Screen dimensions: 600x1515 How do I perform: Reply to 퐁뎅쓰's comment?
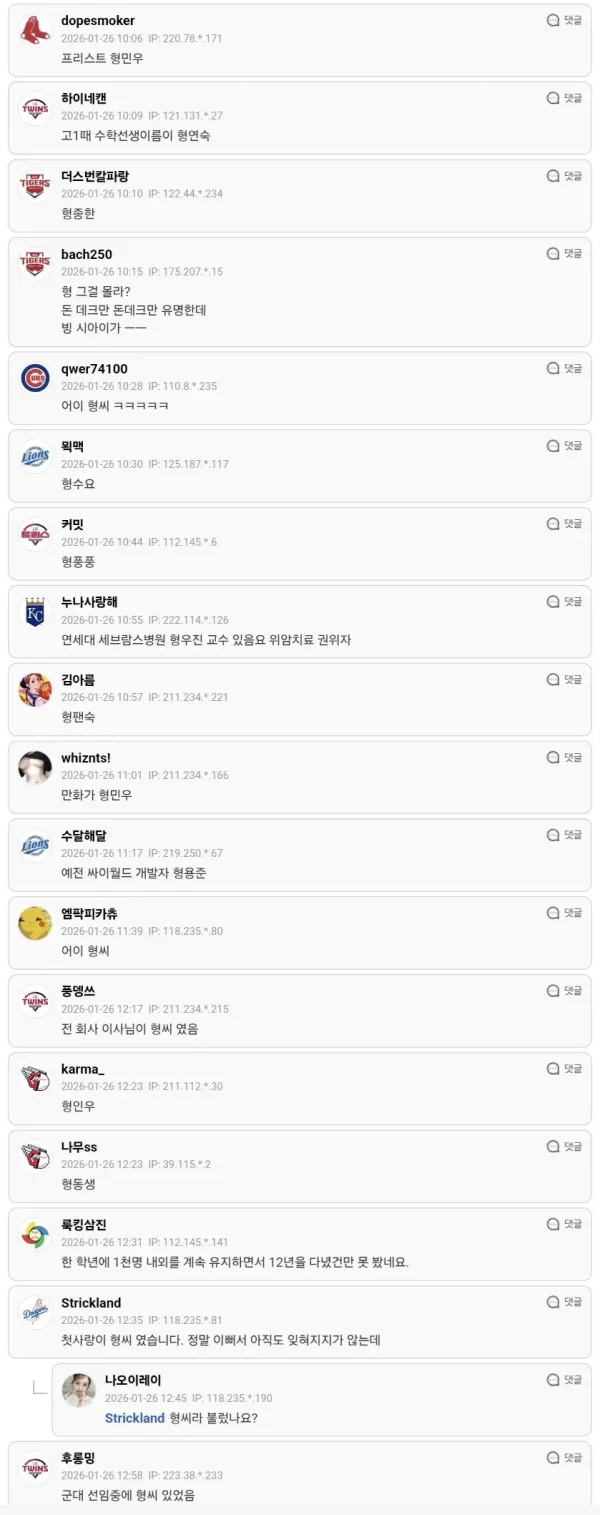tap(565, 991)
